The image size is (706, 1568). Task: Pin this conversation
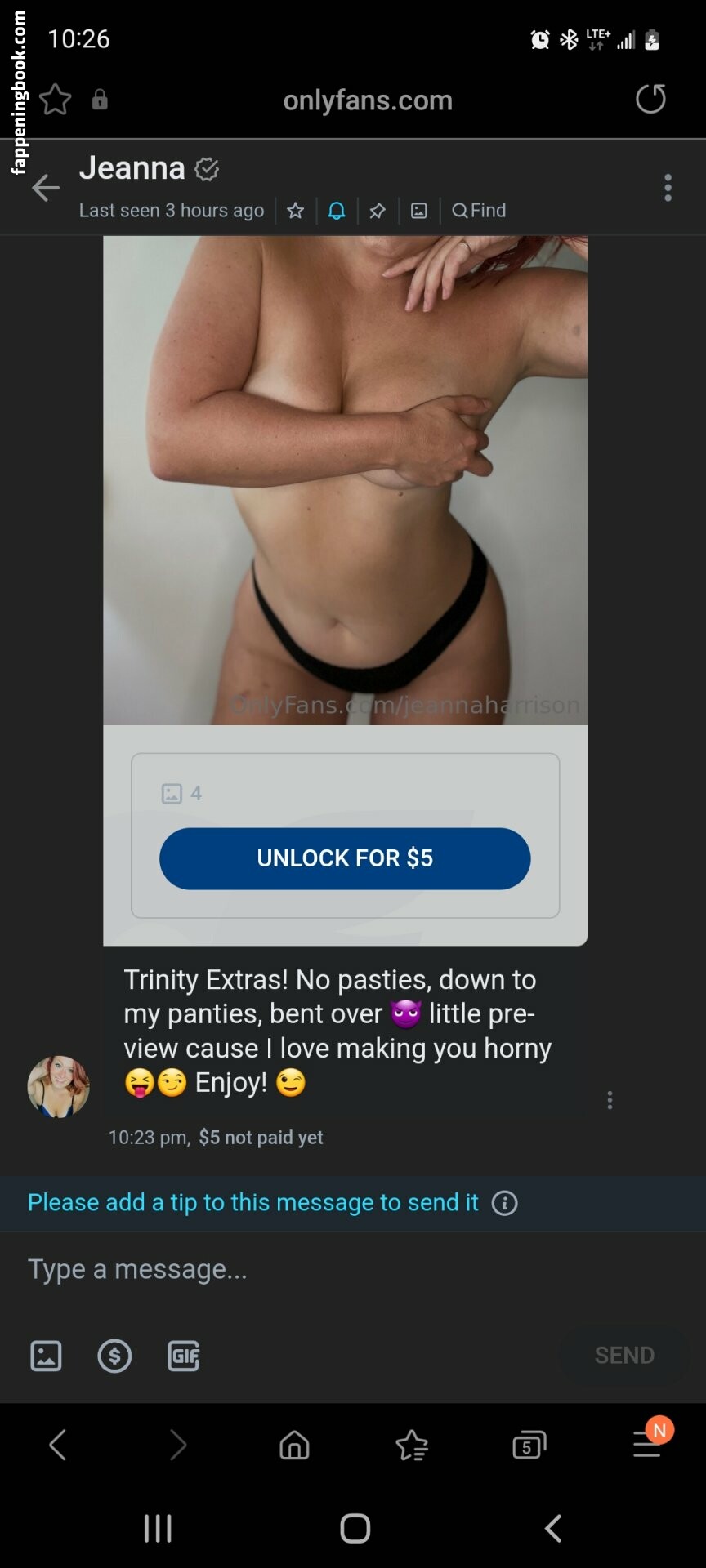pos(378,211)
